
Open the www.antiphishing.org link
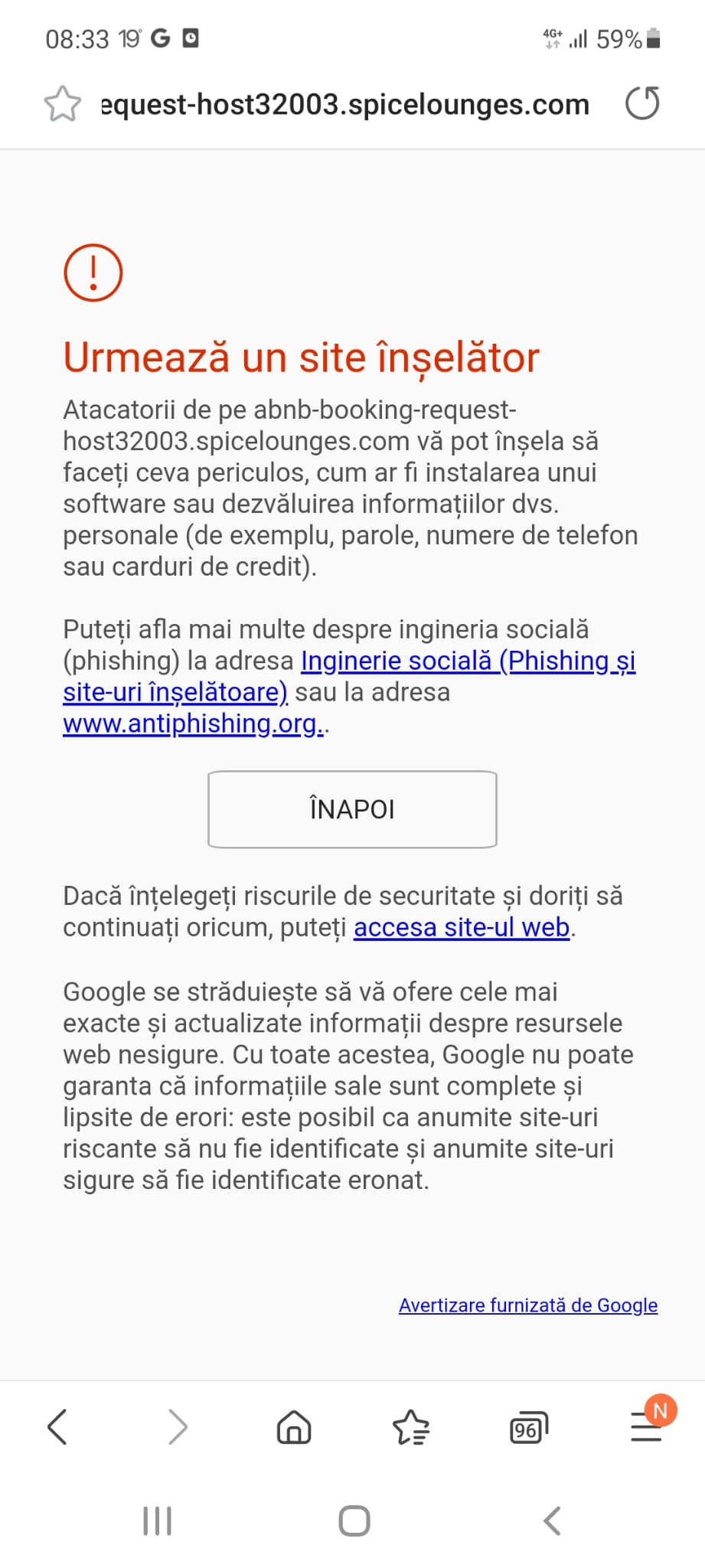coord(194,723)
